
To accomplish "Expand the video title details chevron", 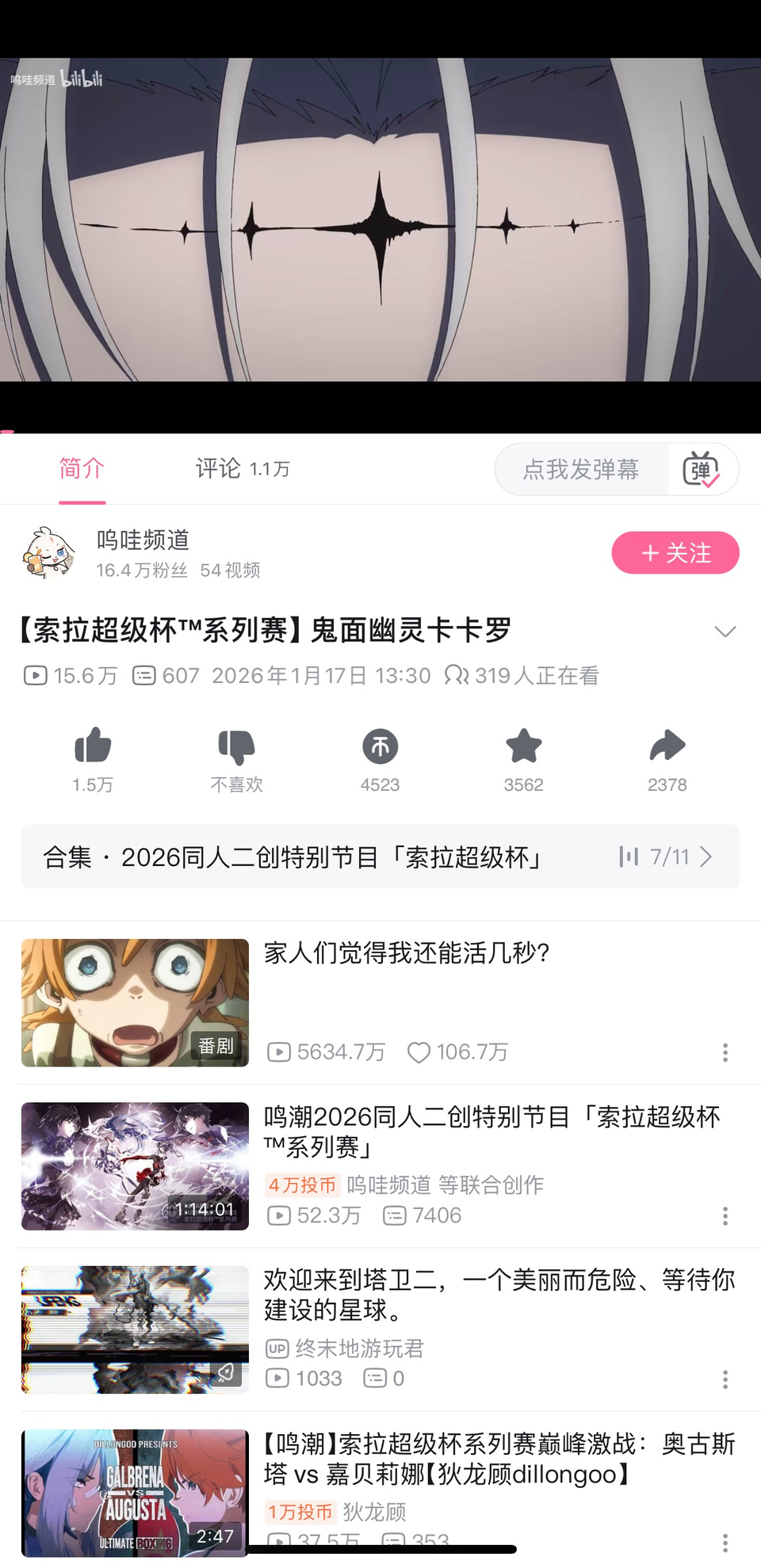I will pos(725,631).
